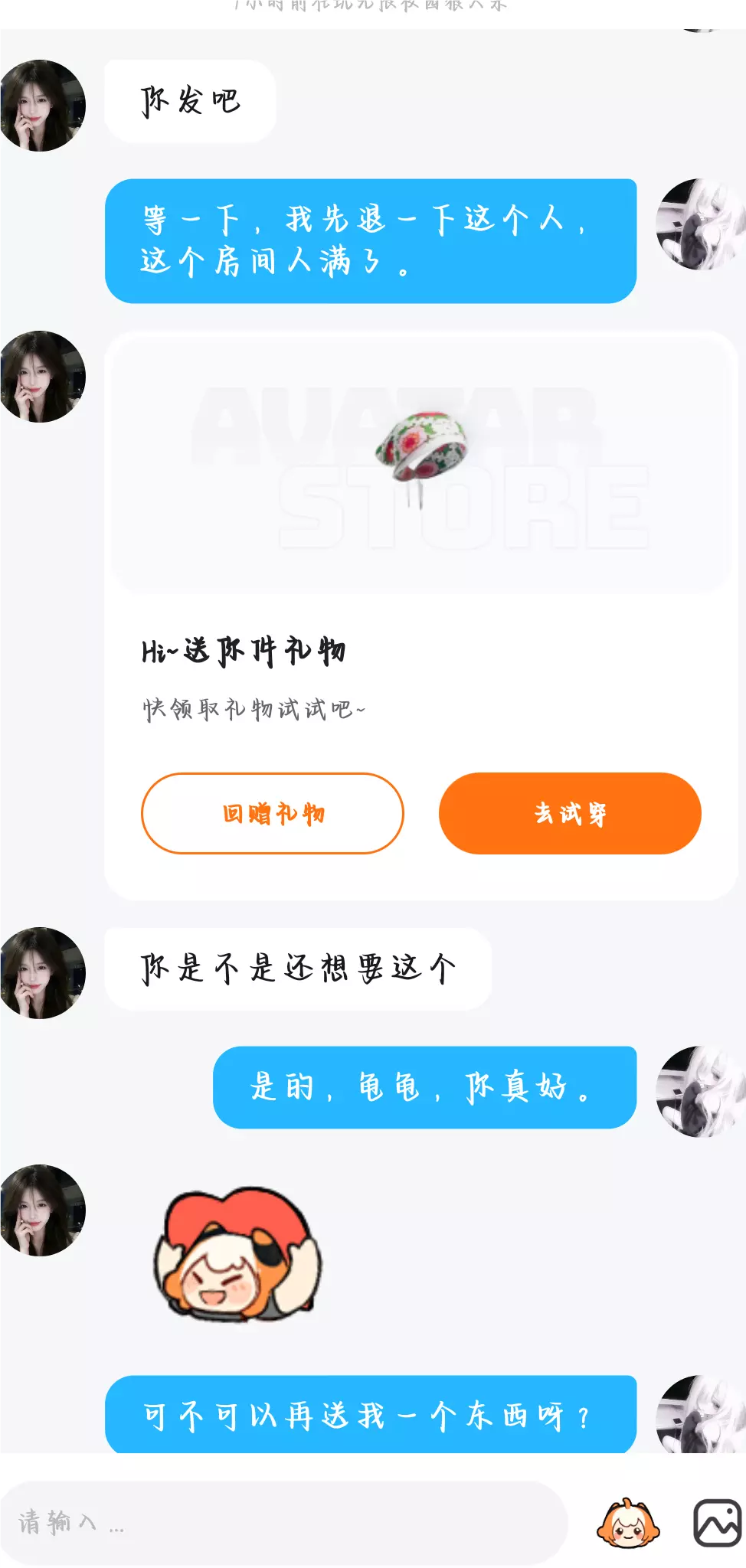Open the image attachment picker
The image size is (746, 1568).
(x=718, y=1523)
